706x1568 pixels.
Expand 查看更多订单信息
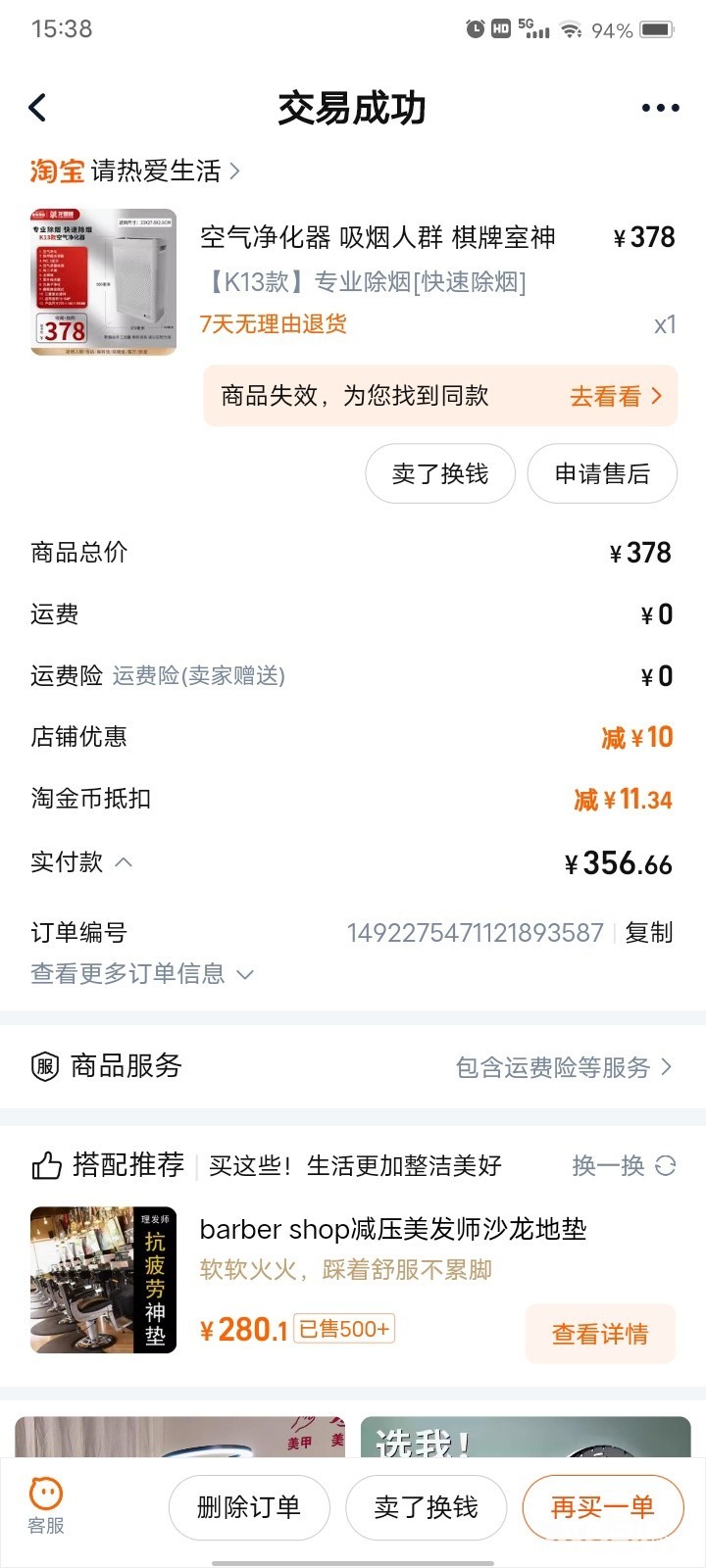pyautogui.click(x=142, y=973)
